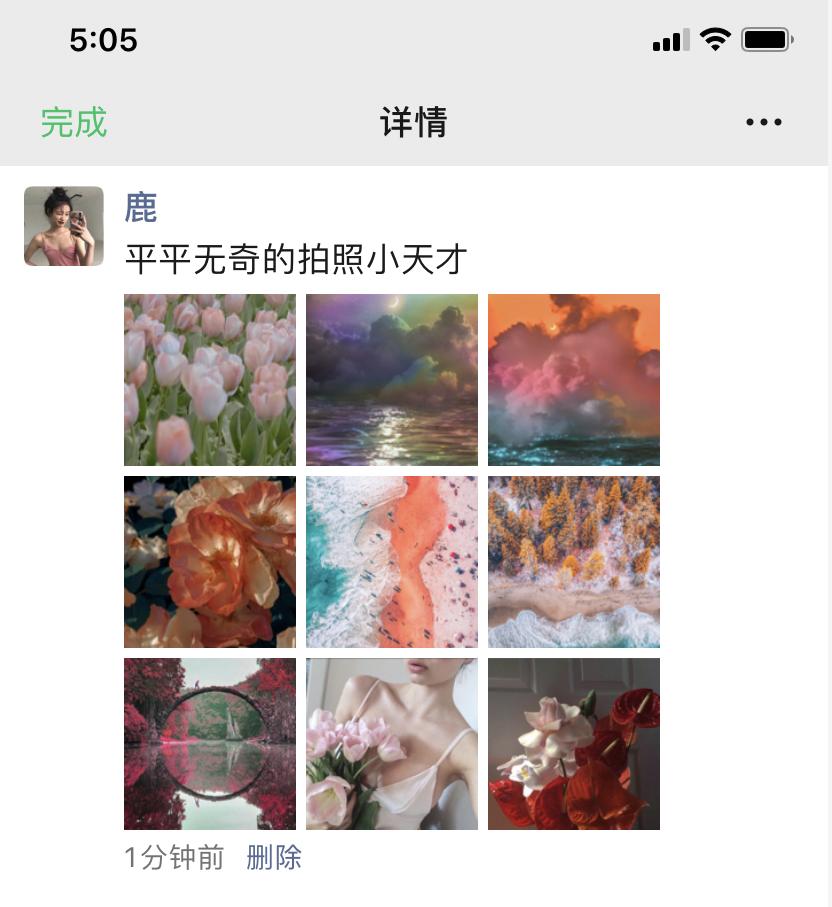Viewport: 832px width, 907px height.
Task: Open the orange clouds over sea photo
Action: pyautogui.click(x=573, y=380)
